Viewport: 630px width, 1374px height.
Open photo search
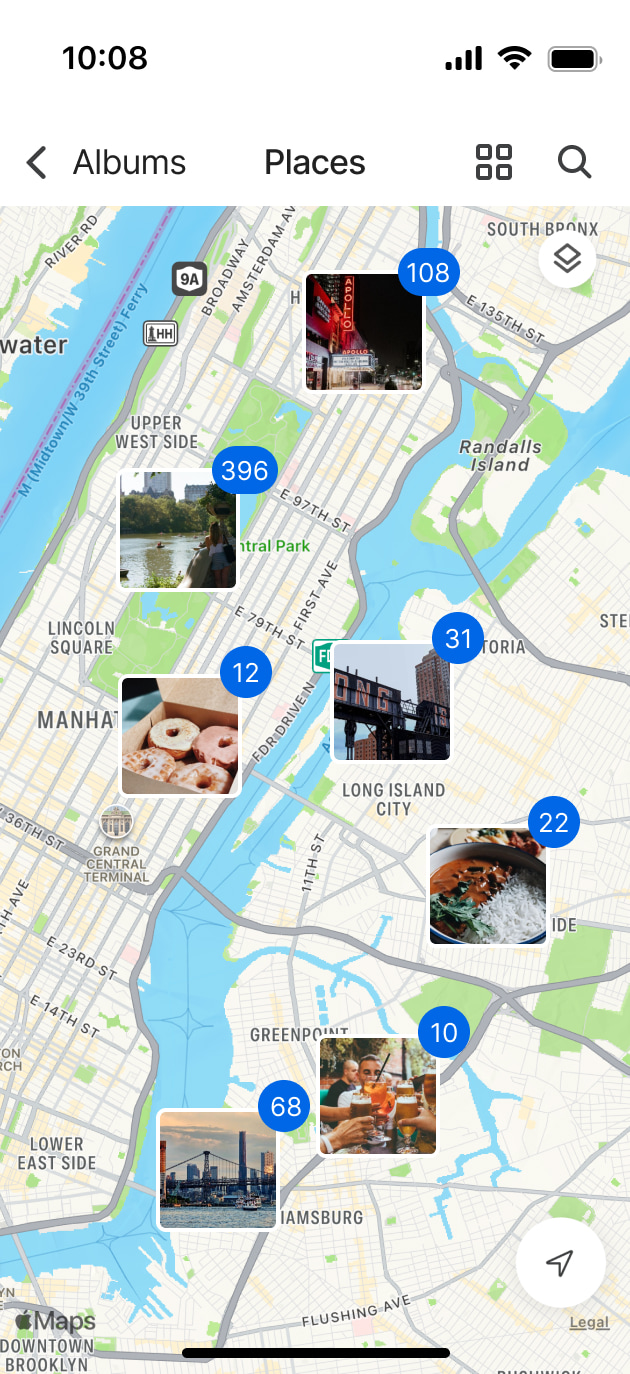pyautogui.click(x=574, y=162)
